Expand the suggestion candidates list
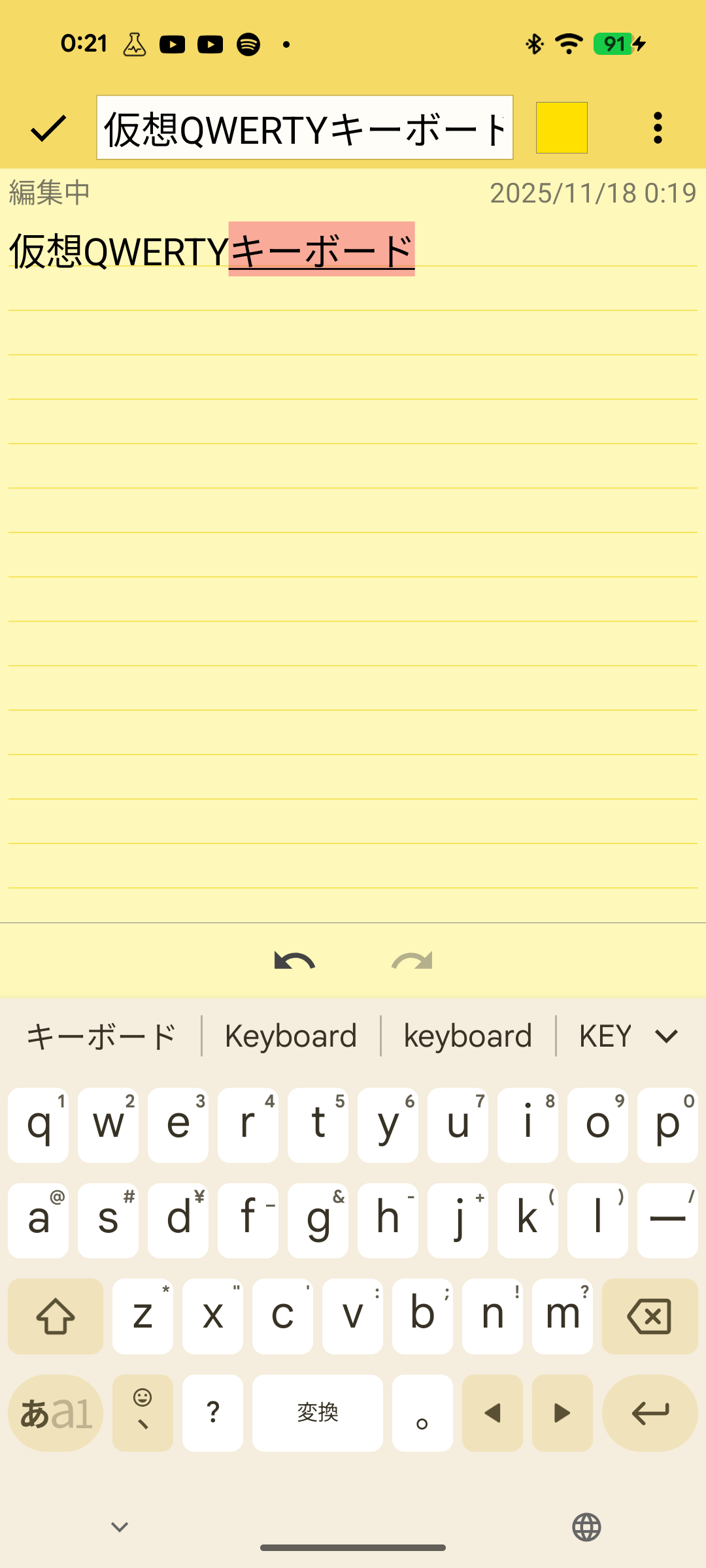The image size is (706, 1568). [x=667, y=1036]
